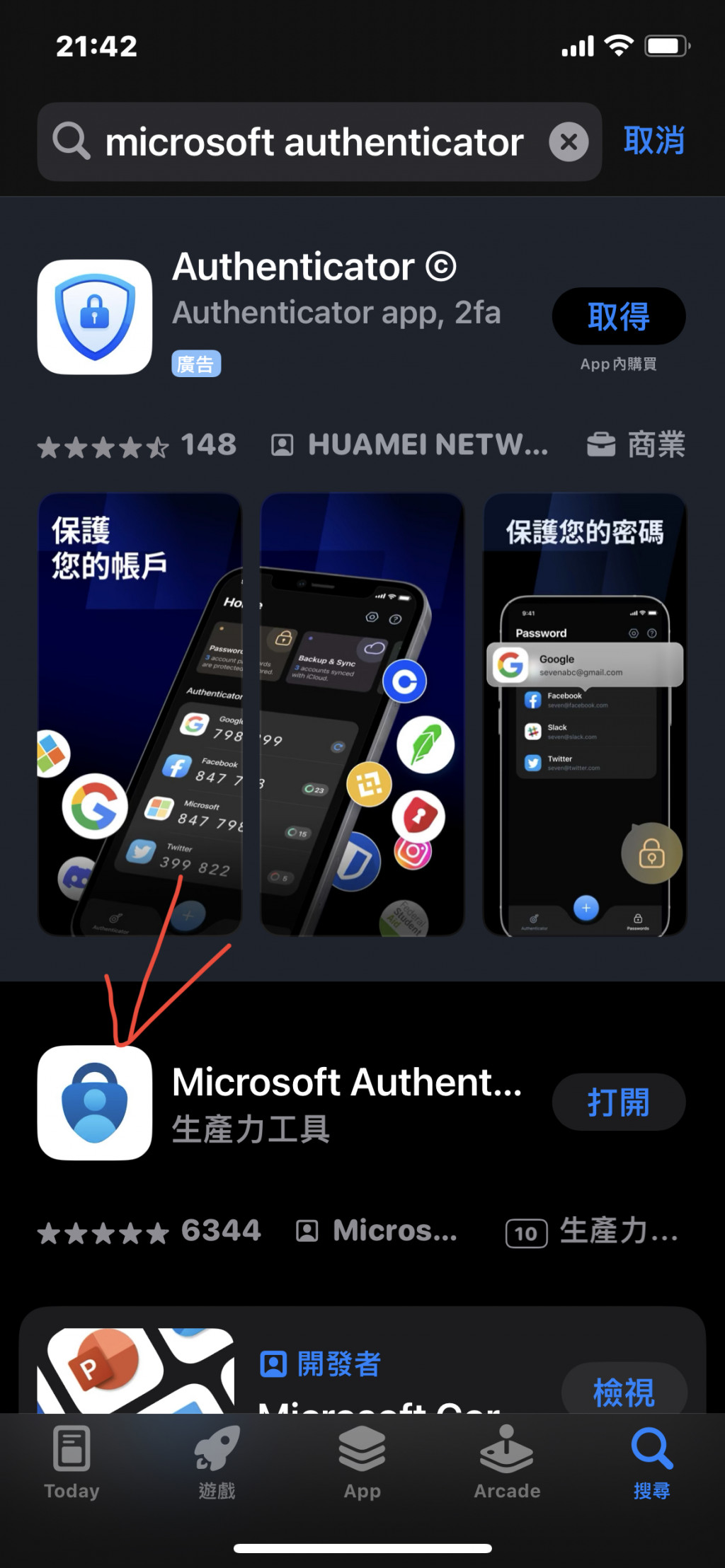Image resolution: width=725 pixels, height=1568 pixels.
Task: Cancel the search with 取消
Action: (653, 141)
